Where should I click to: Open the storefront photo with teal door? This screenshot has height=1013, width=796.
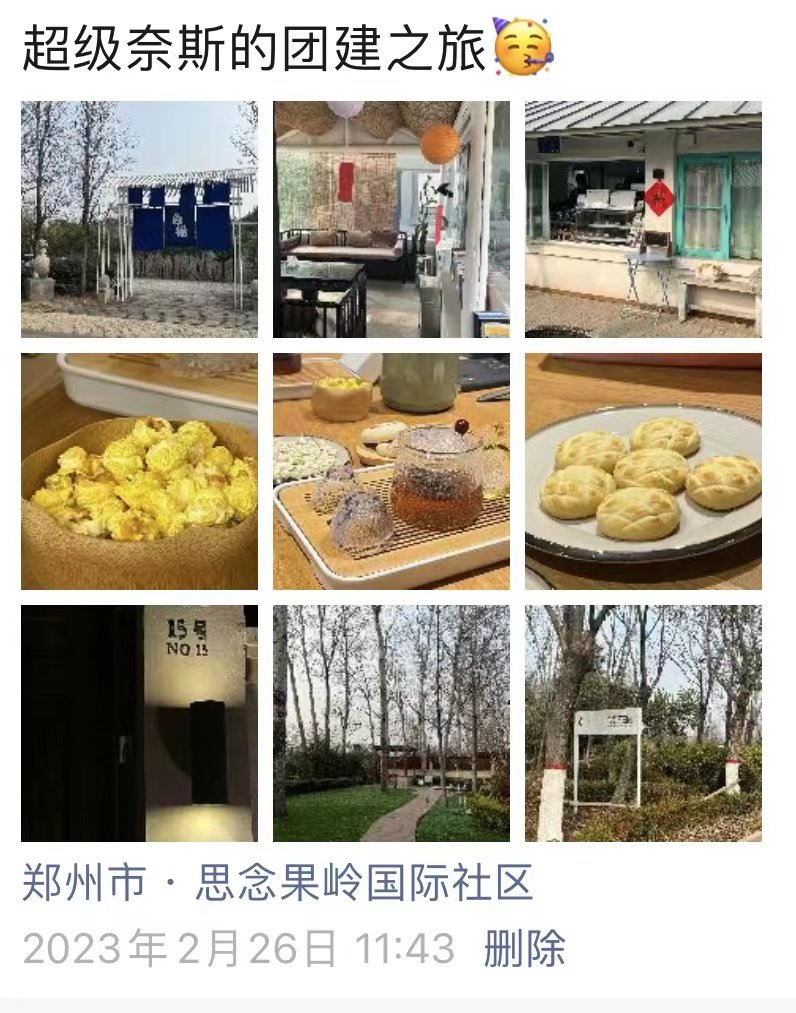pos(643,219)
